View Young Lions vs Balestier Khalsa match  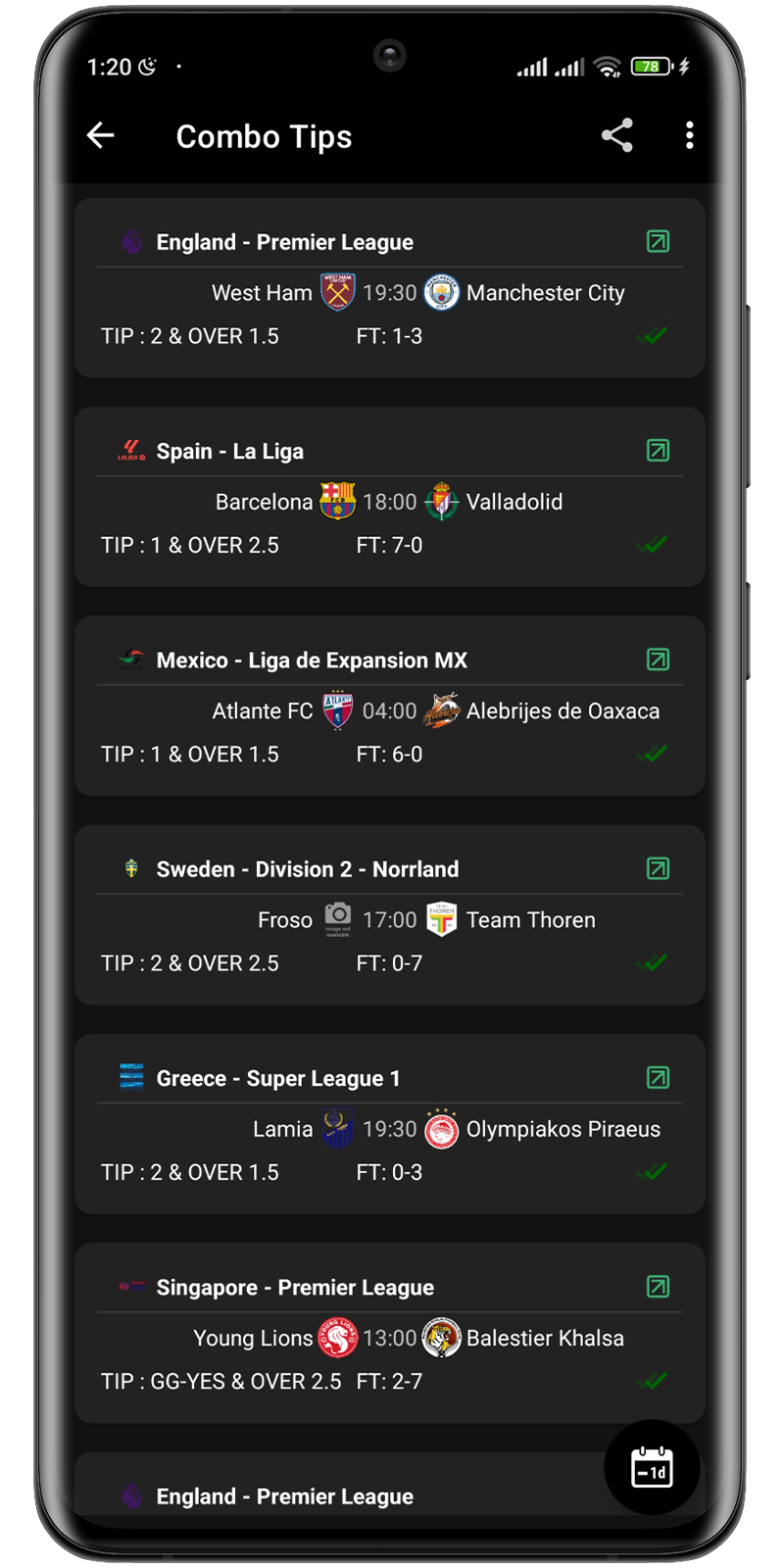click(x=390, y=1359)
